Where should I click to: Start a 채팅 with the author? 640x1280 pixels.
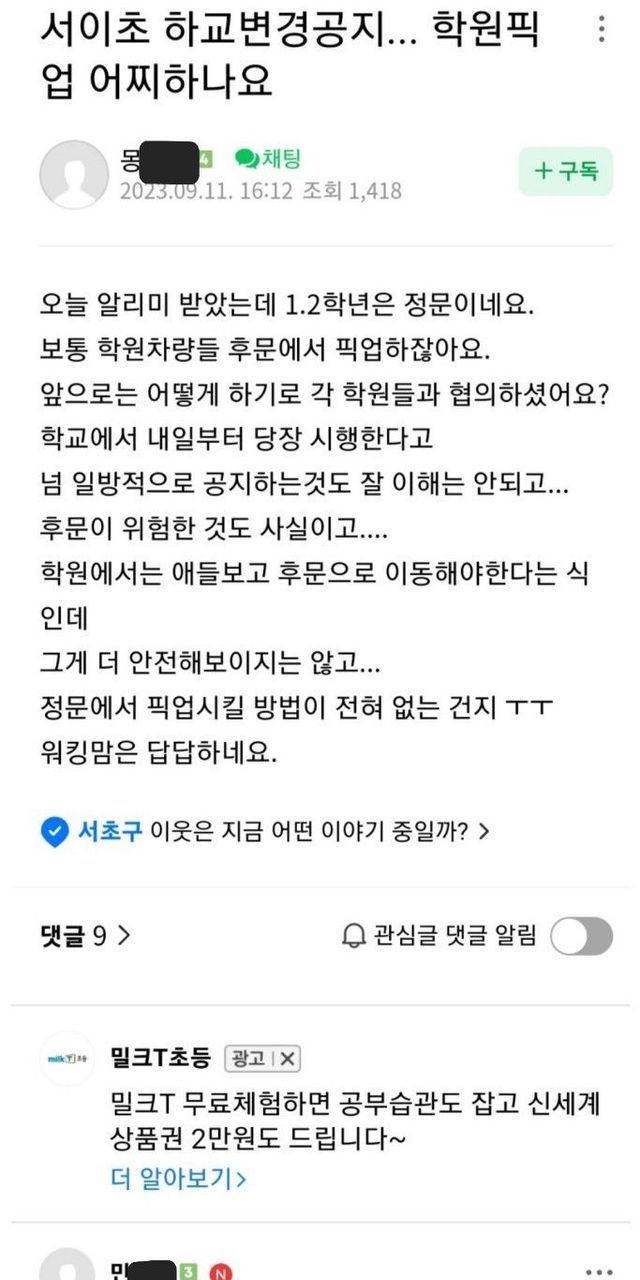pos(267,158)
